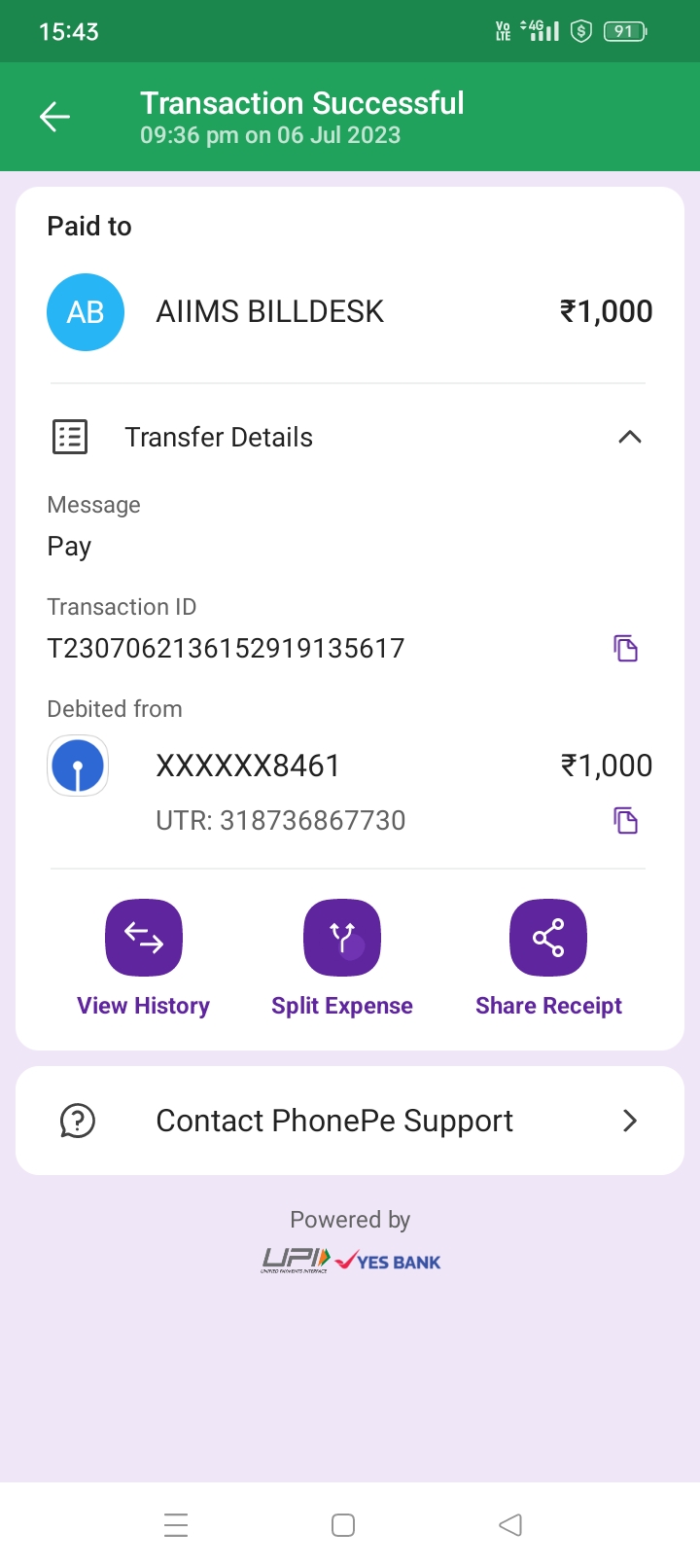The height and width of the screenshot is (1568, 700).
Task: Collapse the Transfer Details section
Action: pyautogui.click(x=629, y=438)
